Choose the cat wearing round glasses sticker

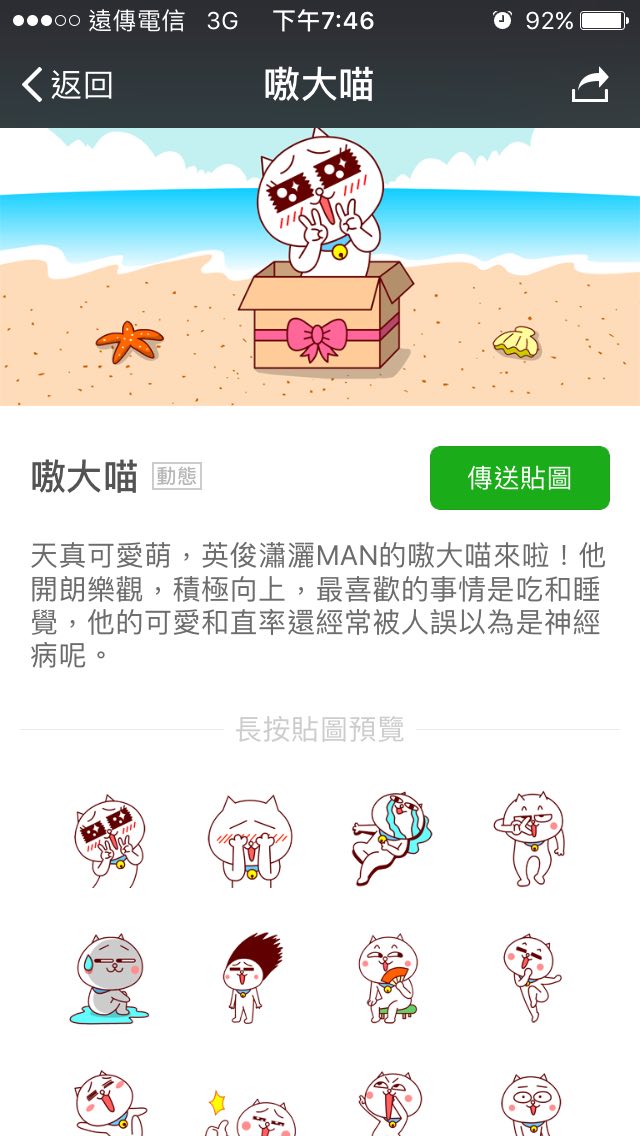(x=530, y=1106)
